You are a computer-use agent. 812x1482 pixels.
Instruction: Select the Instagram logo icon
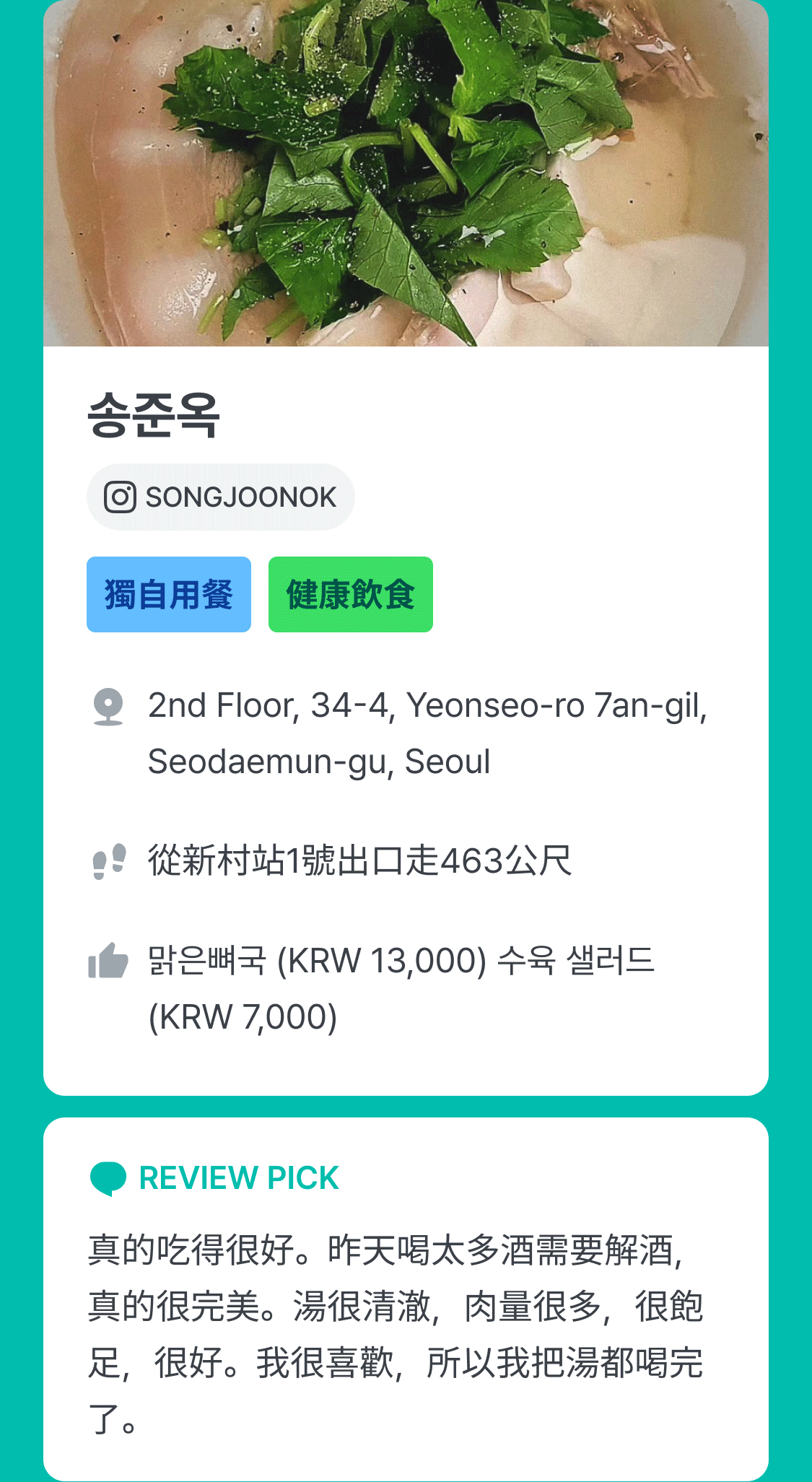coord(121,496)
